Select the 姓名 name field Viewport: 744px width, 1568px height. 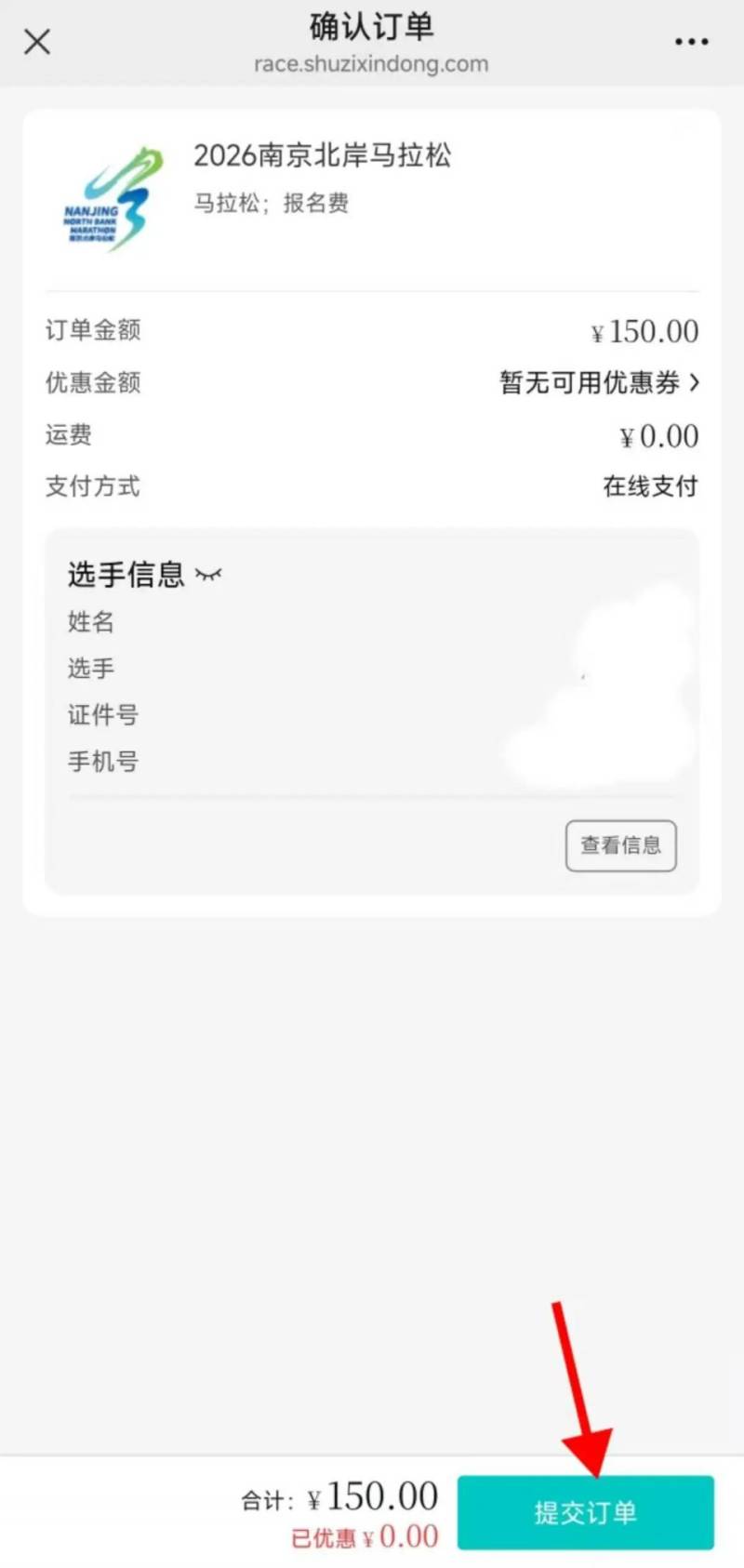90,622
